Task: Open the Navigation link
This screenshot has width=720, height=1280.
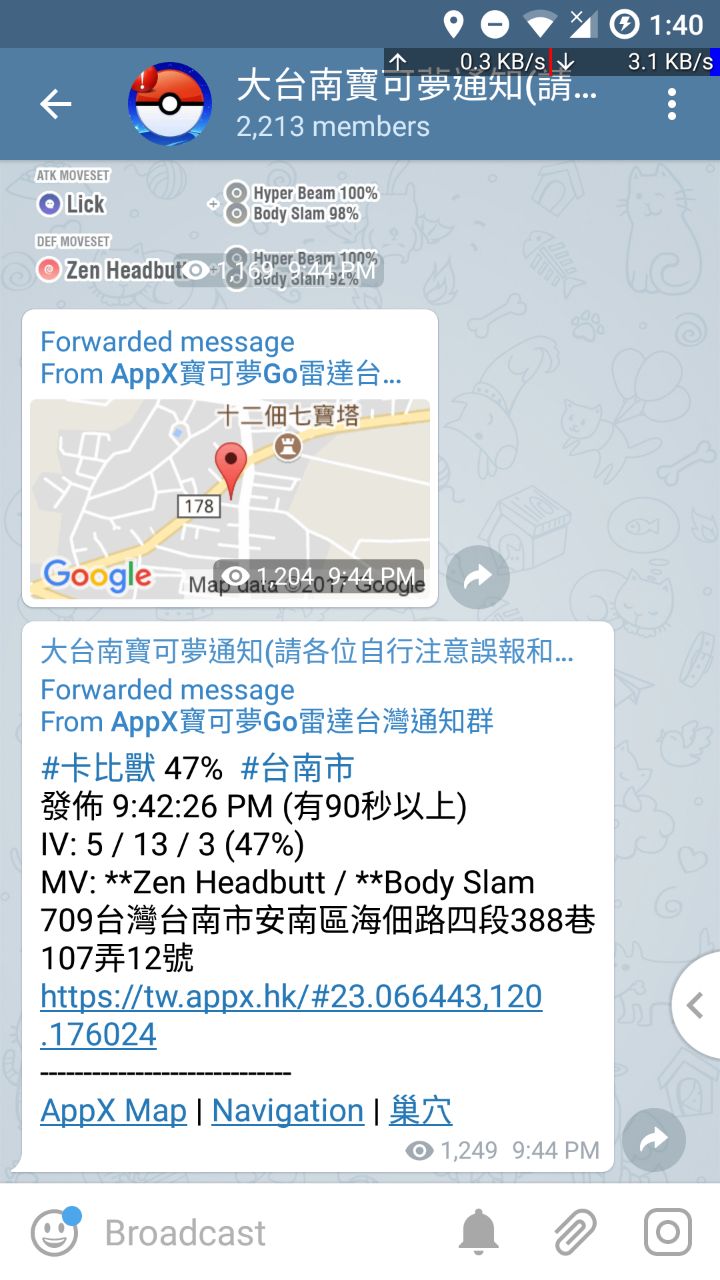Action: [288, 1110]
